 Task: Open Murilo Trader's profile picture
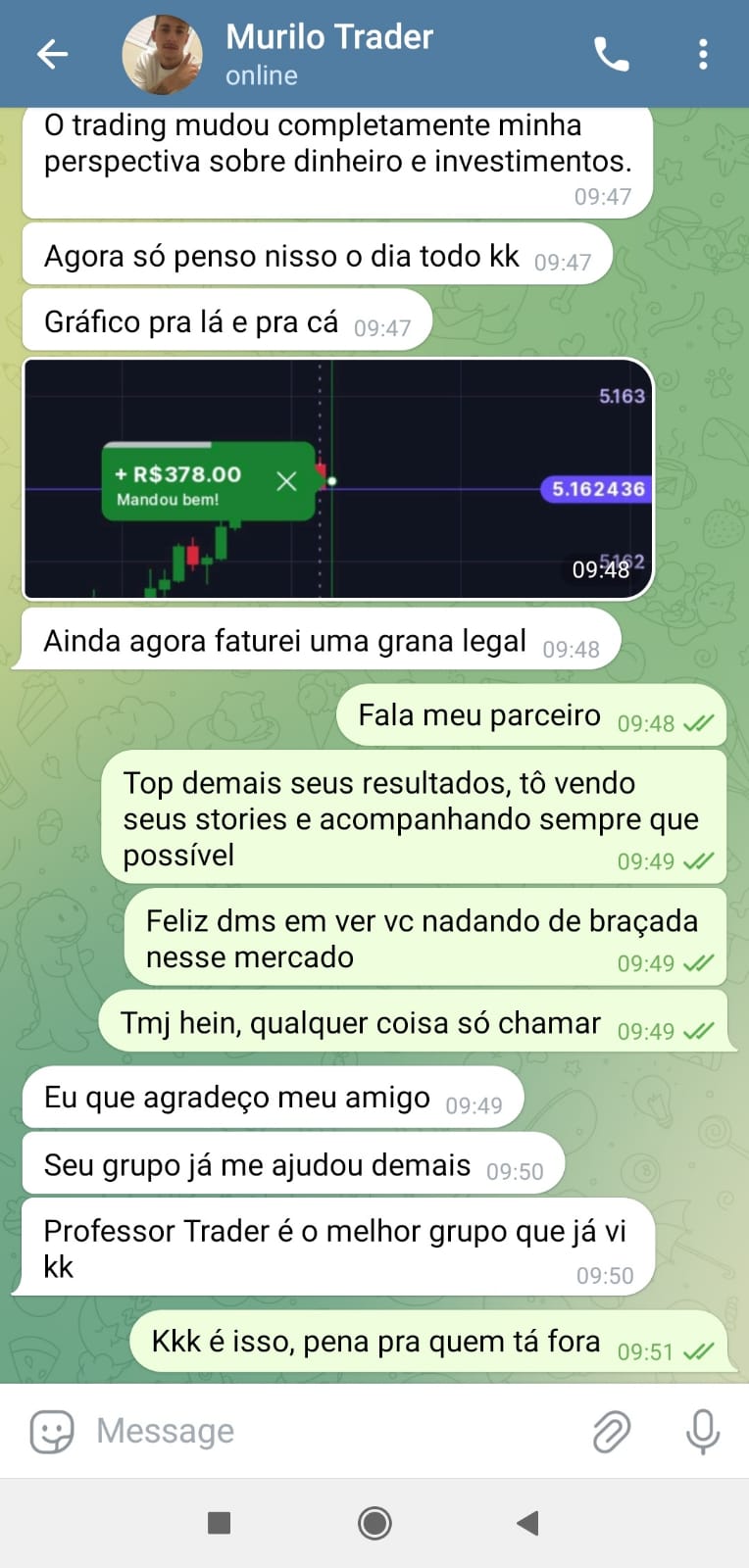tap(163, 54)
